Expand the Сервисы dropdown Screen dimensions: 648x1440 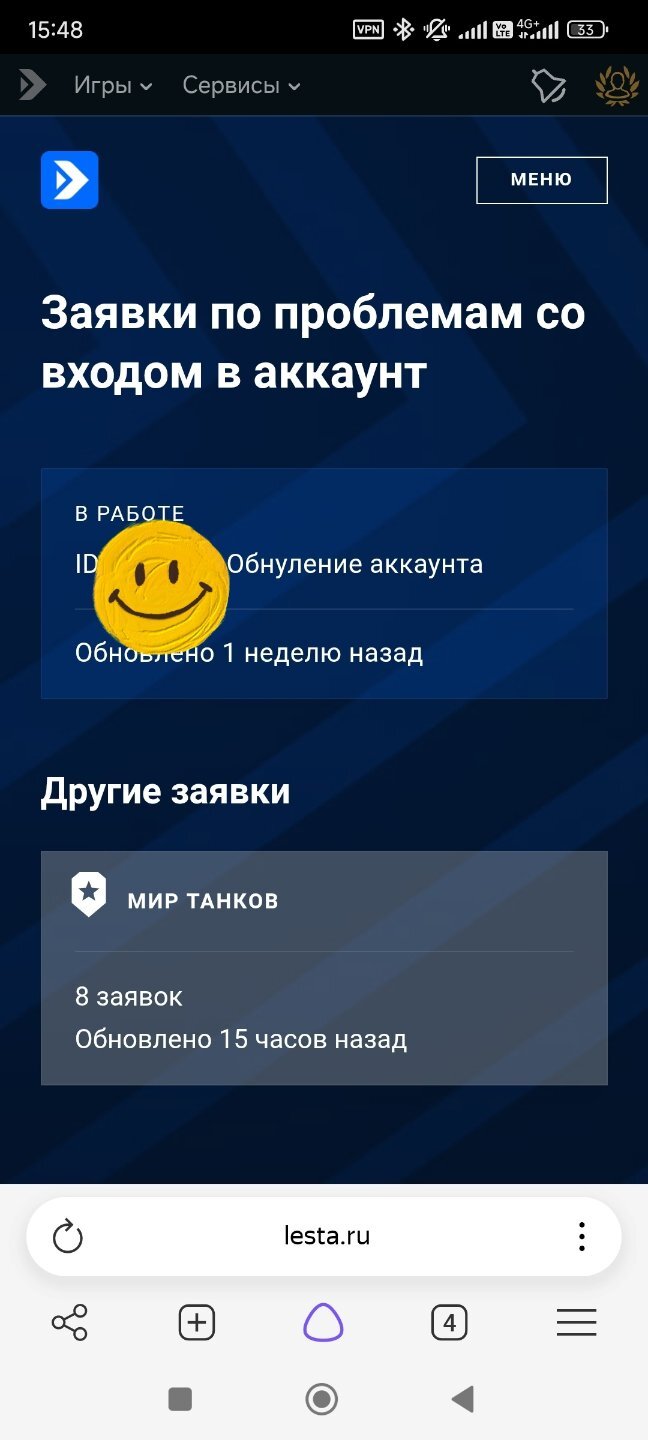coord(241,86)
